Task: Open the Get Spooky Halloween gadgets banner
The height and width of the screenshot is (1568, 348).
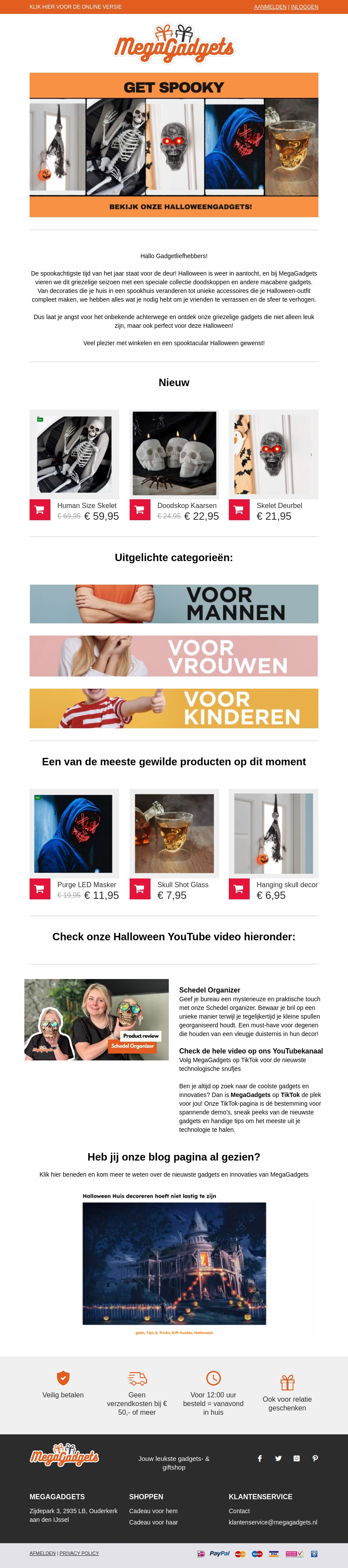Action: [x=174, y=145]
